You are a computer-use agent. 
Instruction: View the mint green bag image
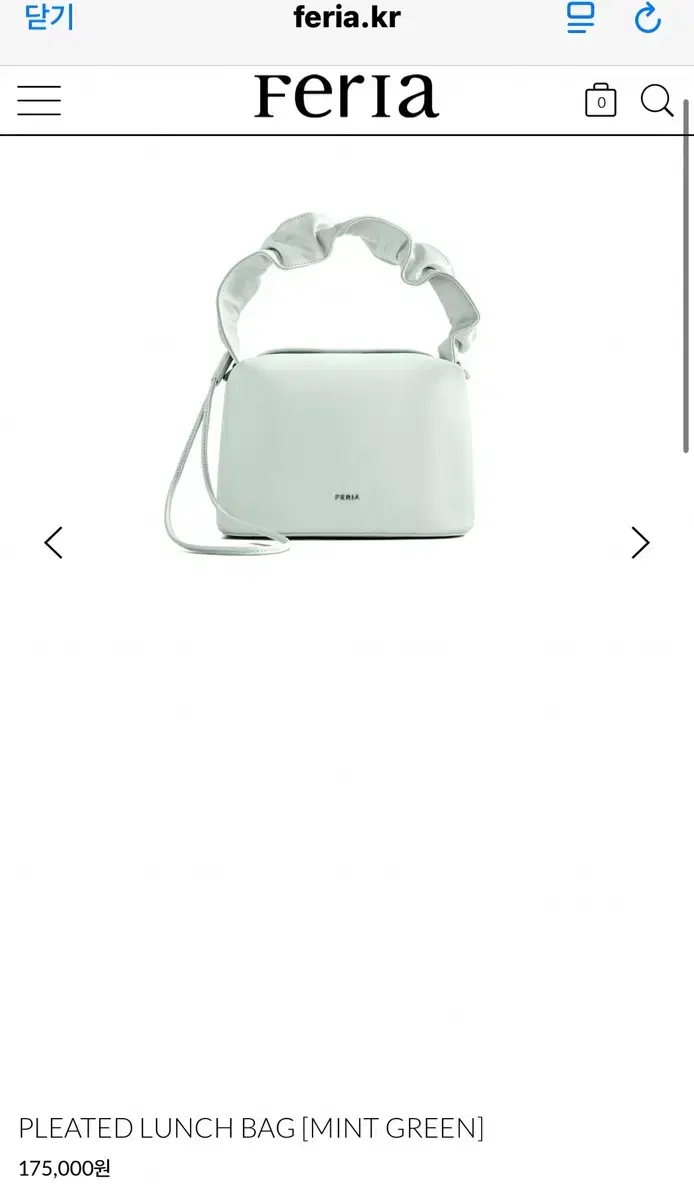click(323, 383)
